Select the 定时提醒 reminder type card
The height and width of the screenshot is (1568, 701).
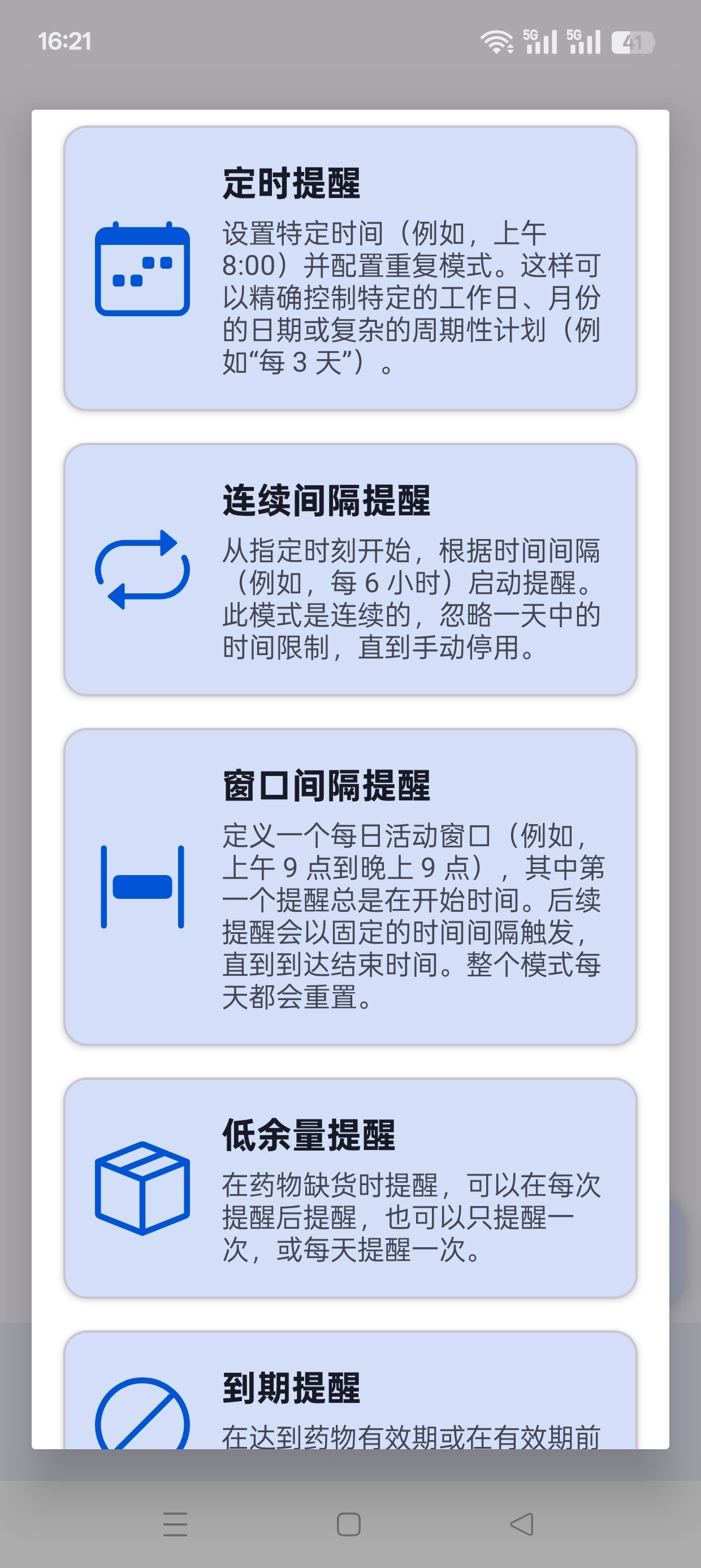click(350, 269)
